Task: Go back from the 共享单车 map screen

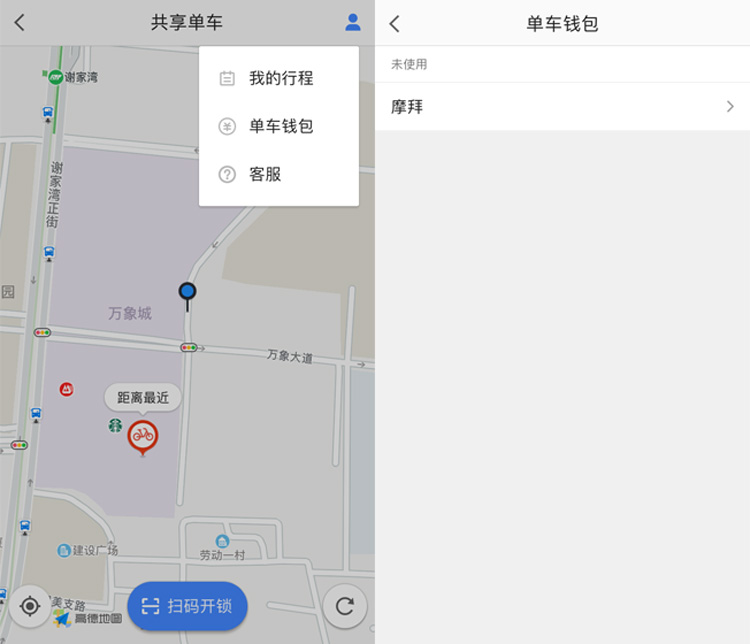Action: click(20, 23)
